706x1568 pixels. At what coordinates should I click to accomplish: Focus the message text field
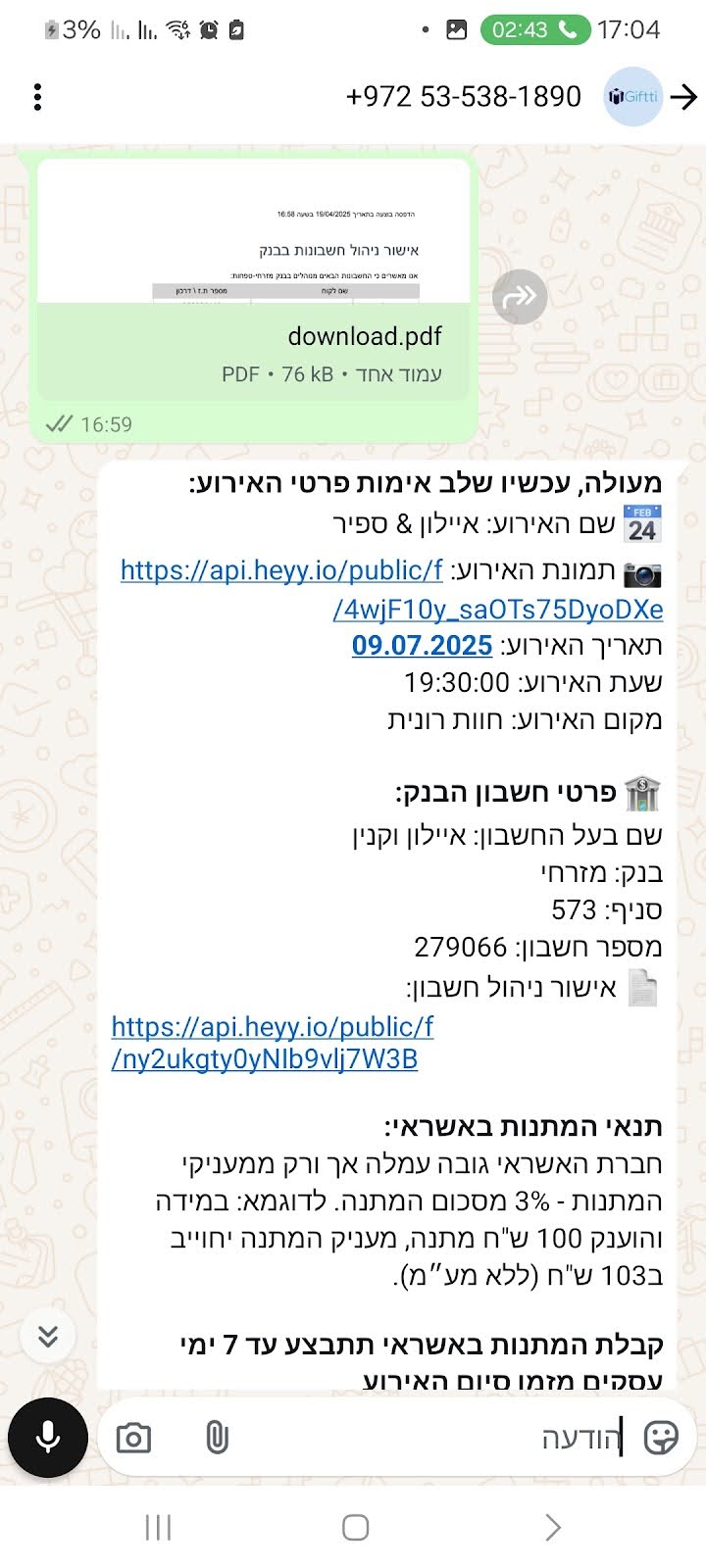coord(431,1438)
